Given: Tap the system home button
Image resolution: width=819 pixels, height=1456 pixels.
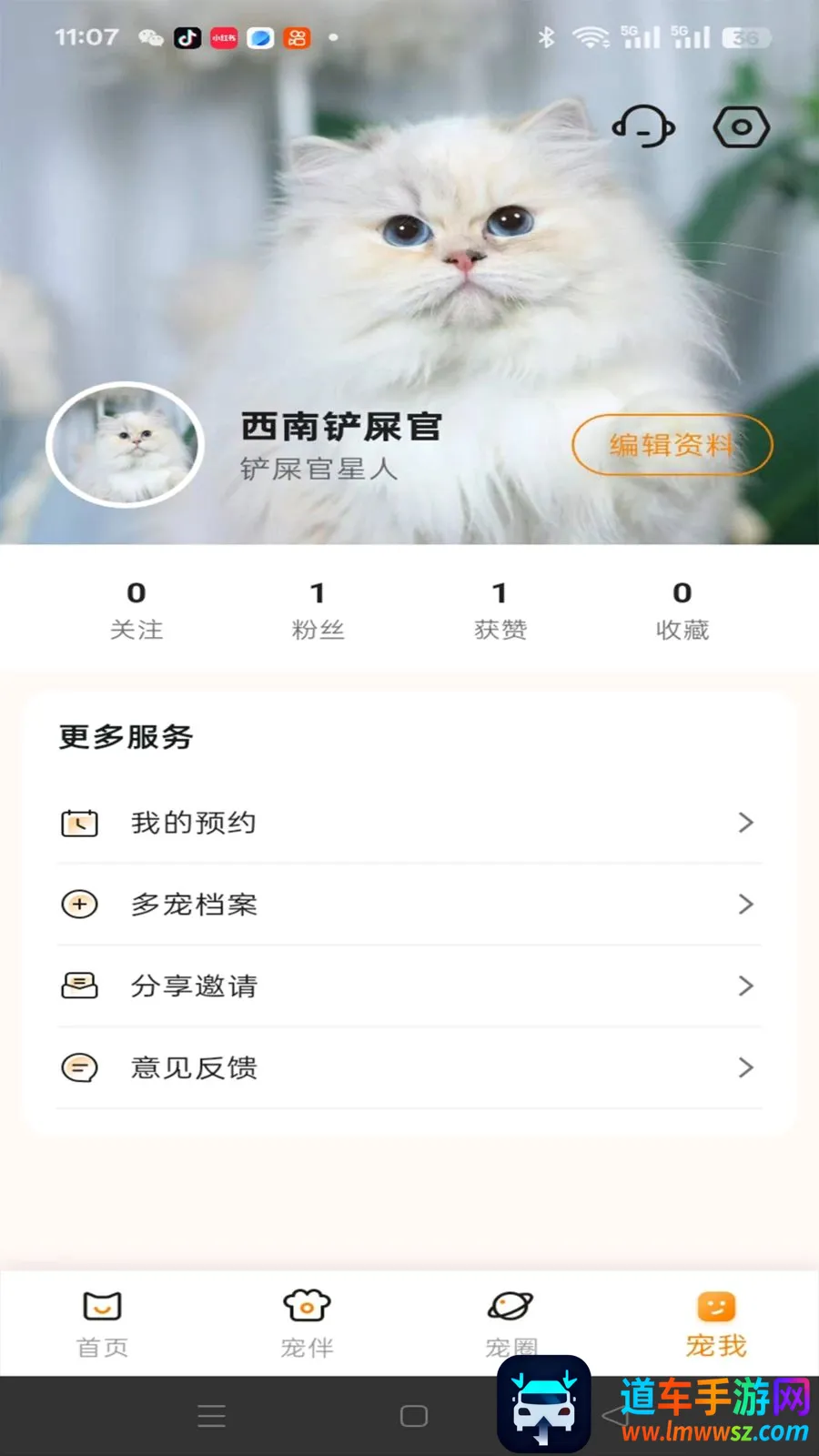Looking at the screenshot, I should coord(414,1416).
